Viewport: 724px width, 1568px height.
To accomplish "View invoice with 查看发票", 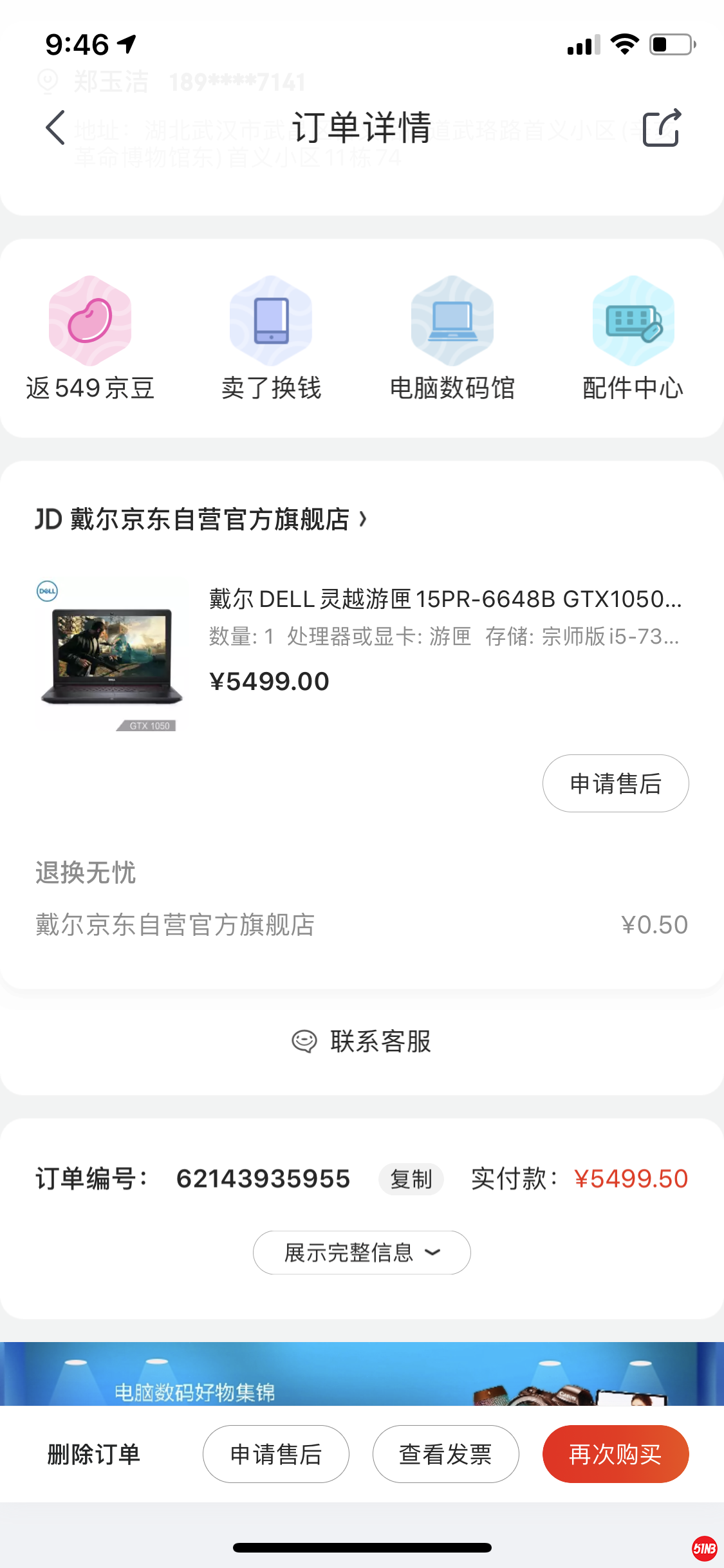I will (445, 1453).
